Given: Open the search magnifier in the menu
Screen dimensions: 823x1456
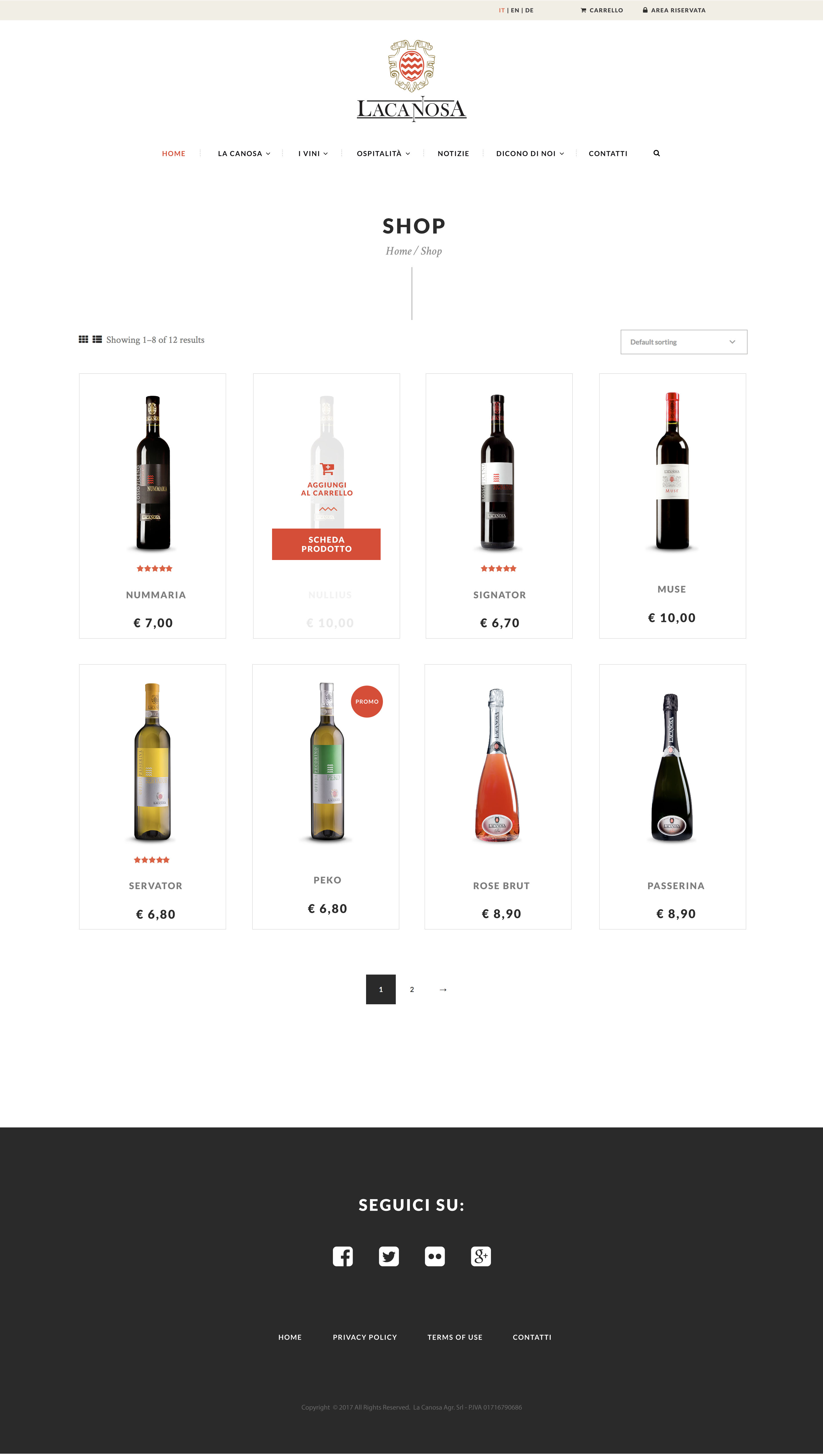Looking at the screenshot, I should click(656, 153).
